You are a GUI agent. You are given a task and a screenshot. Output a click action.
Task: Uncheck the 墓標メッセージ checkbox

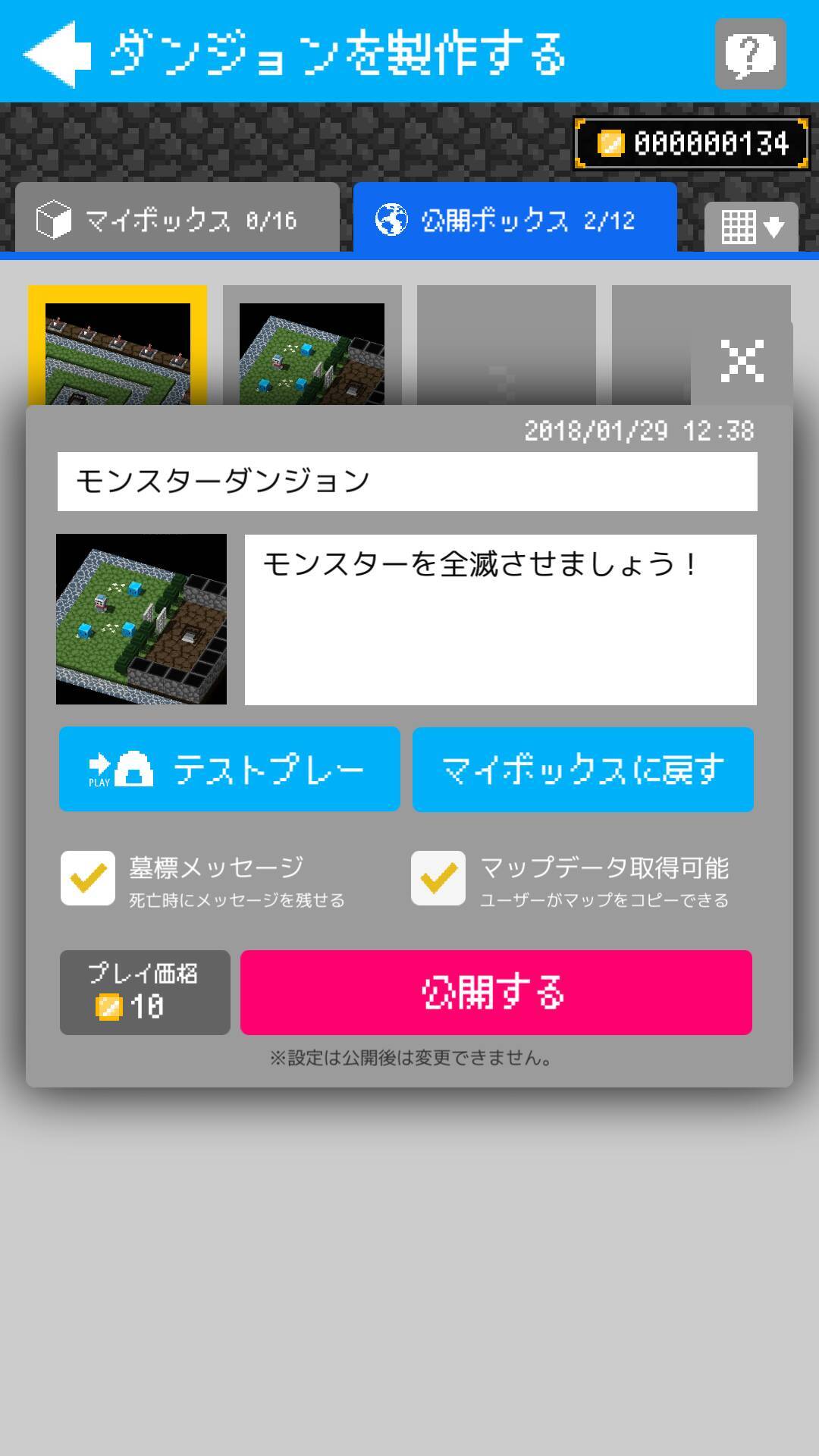coord(88,878)
